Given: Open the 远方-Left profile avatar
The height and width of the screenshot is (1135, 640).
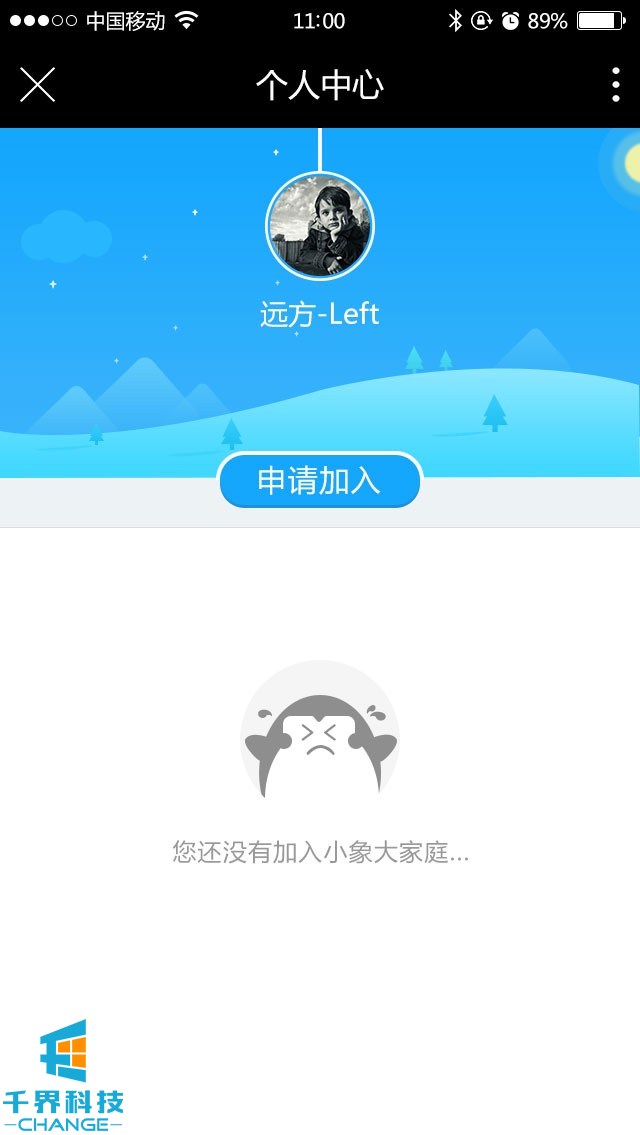Looking at the screenshot, I should (320, 226).
